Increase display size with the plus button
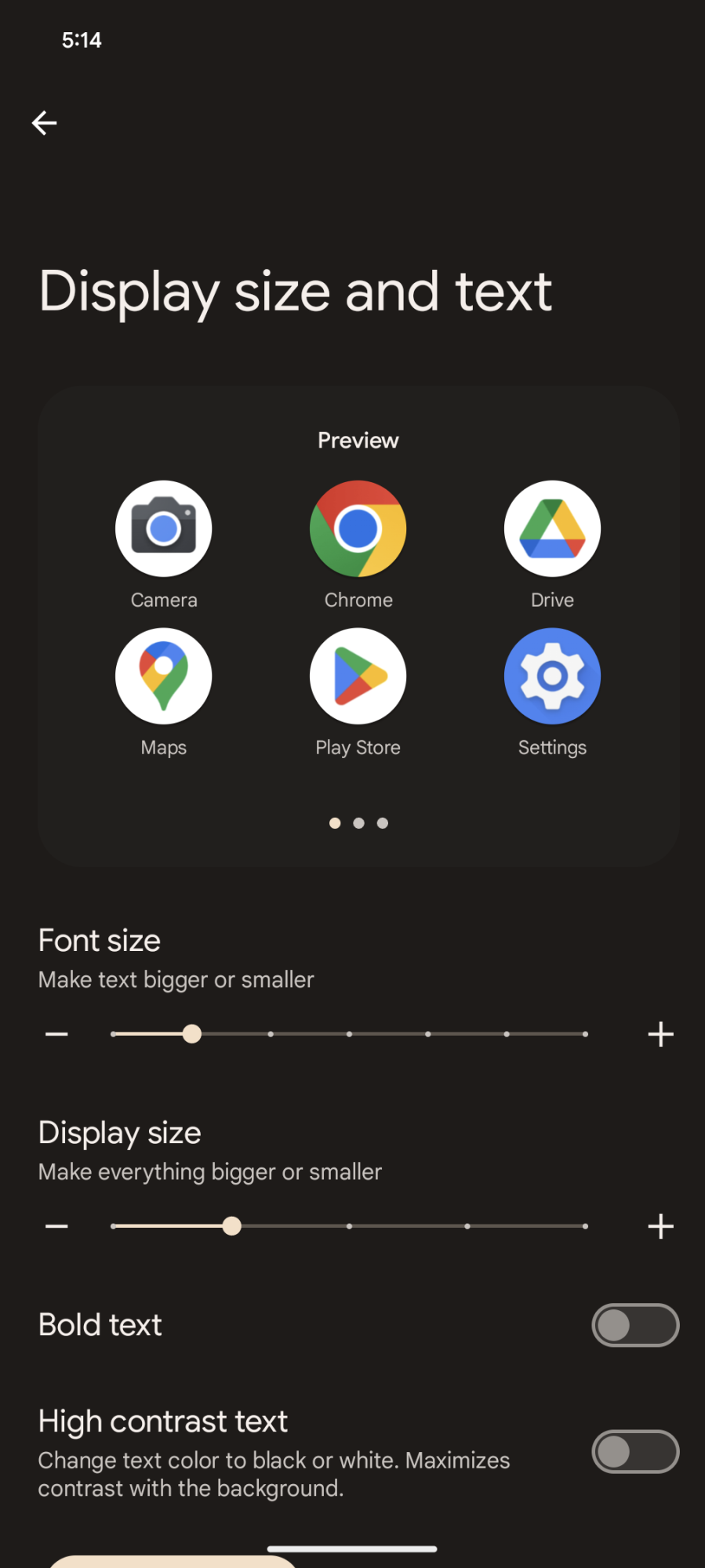 pyautogui.click(x=660, y=1226)
